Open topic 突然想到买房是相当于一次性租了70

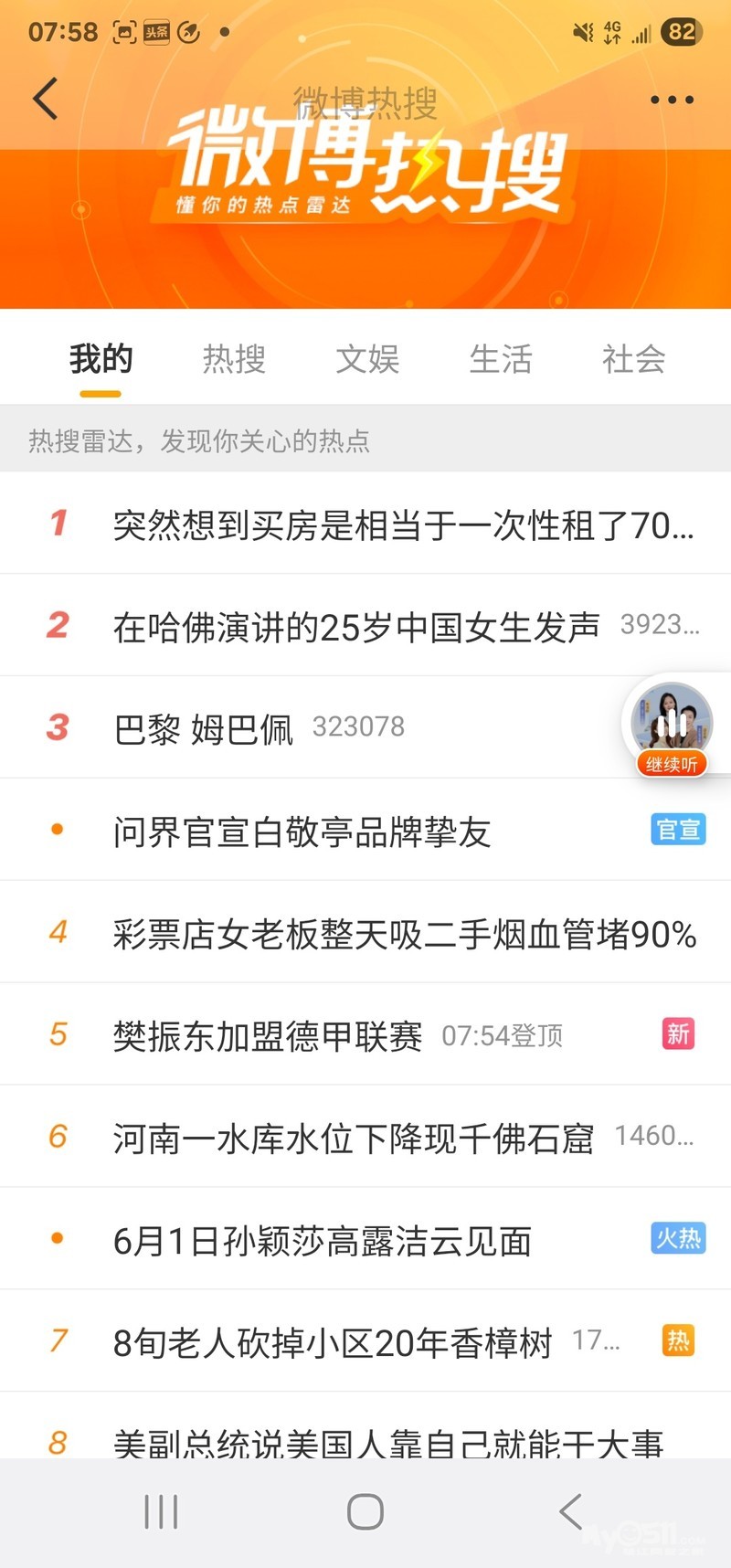402,524
